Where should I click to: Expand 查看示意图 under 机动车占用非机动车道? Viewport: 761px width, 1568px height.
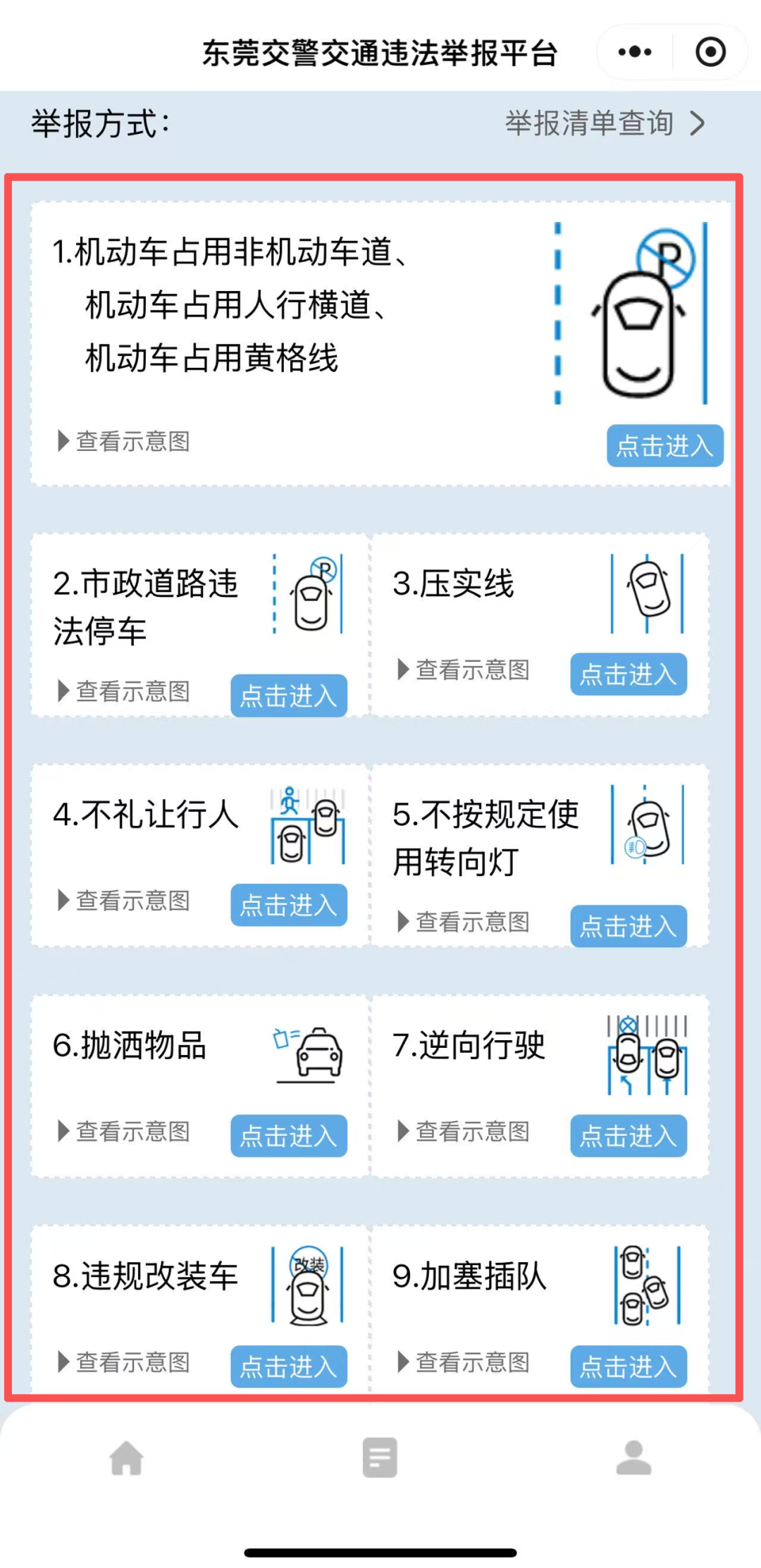point(124,441)
